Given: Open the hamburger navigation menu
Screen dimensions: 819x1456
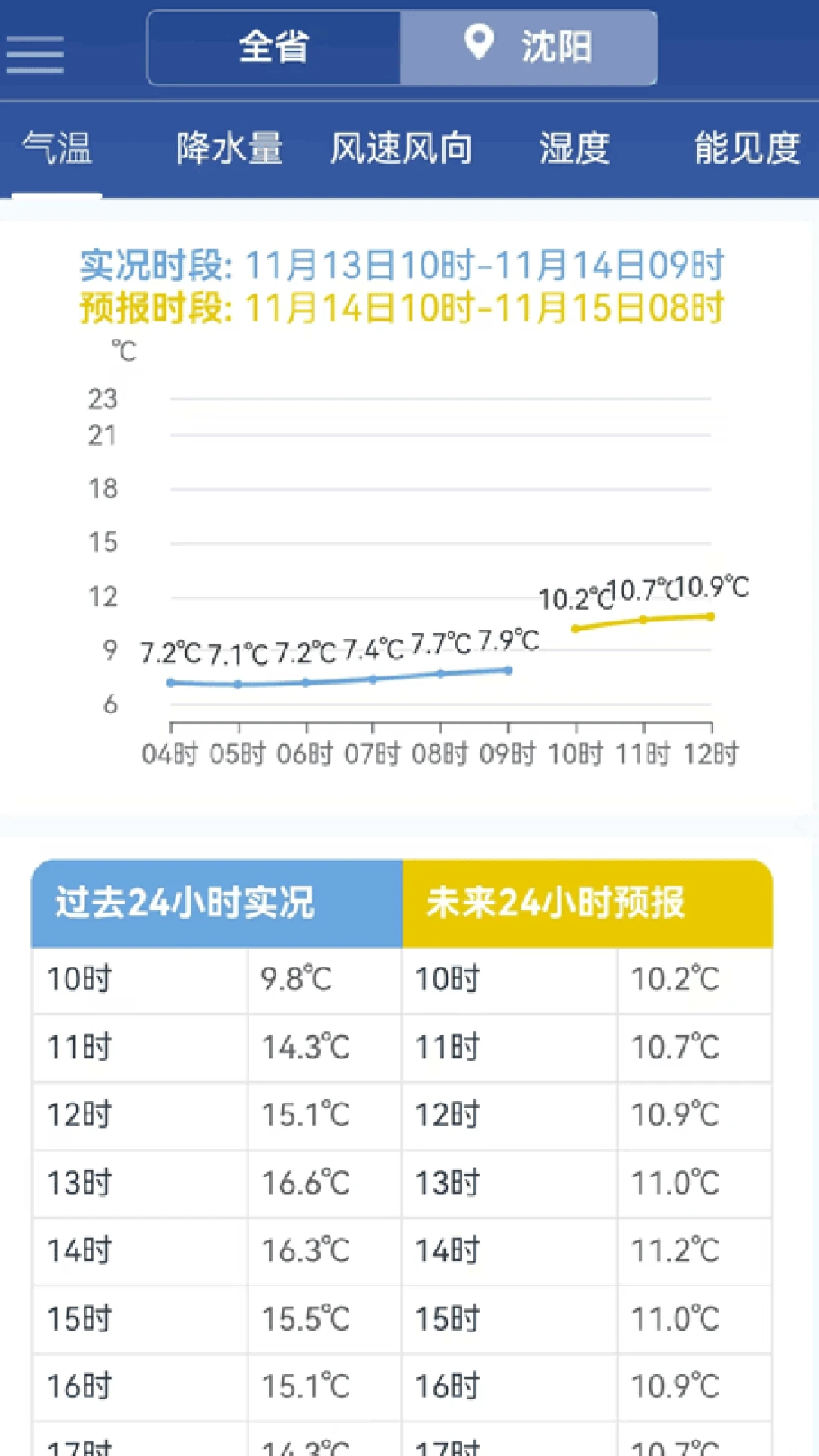Looking at the screenshot, I should 35,55.
